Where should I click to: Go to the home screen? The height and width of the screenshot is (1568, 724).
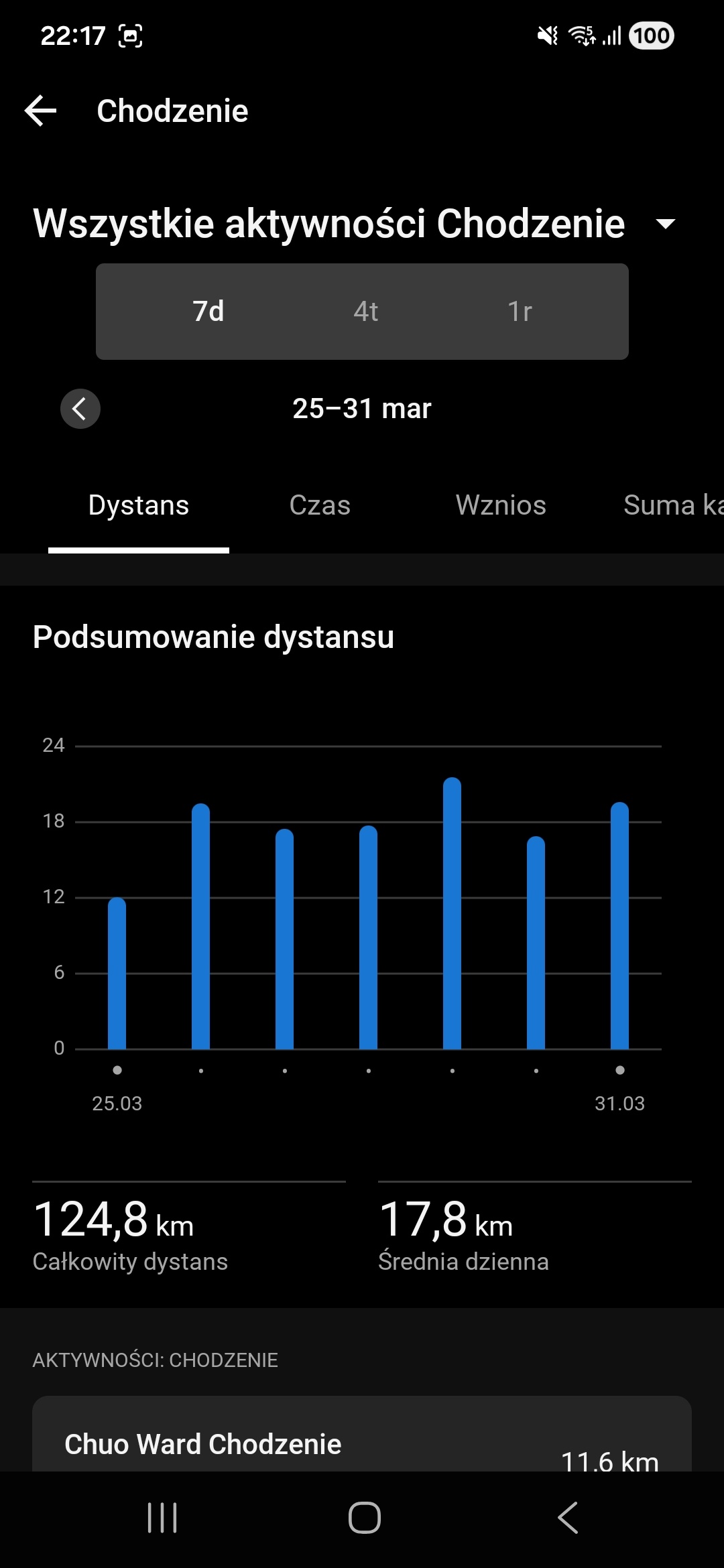(364, 1518)
